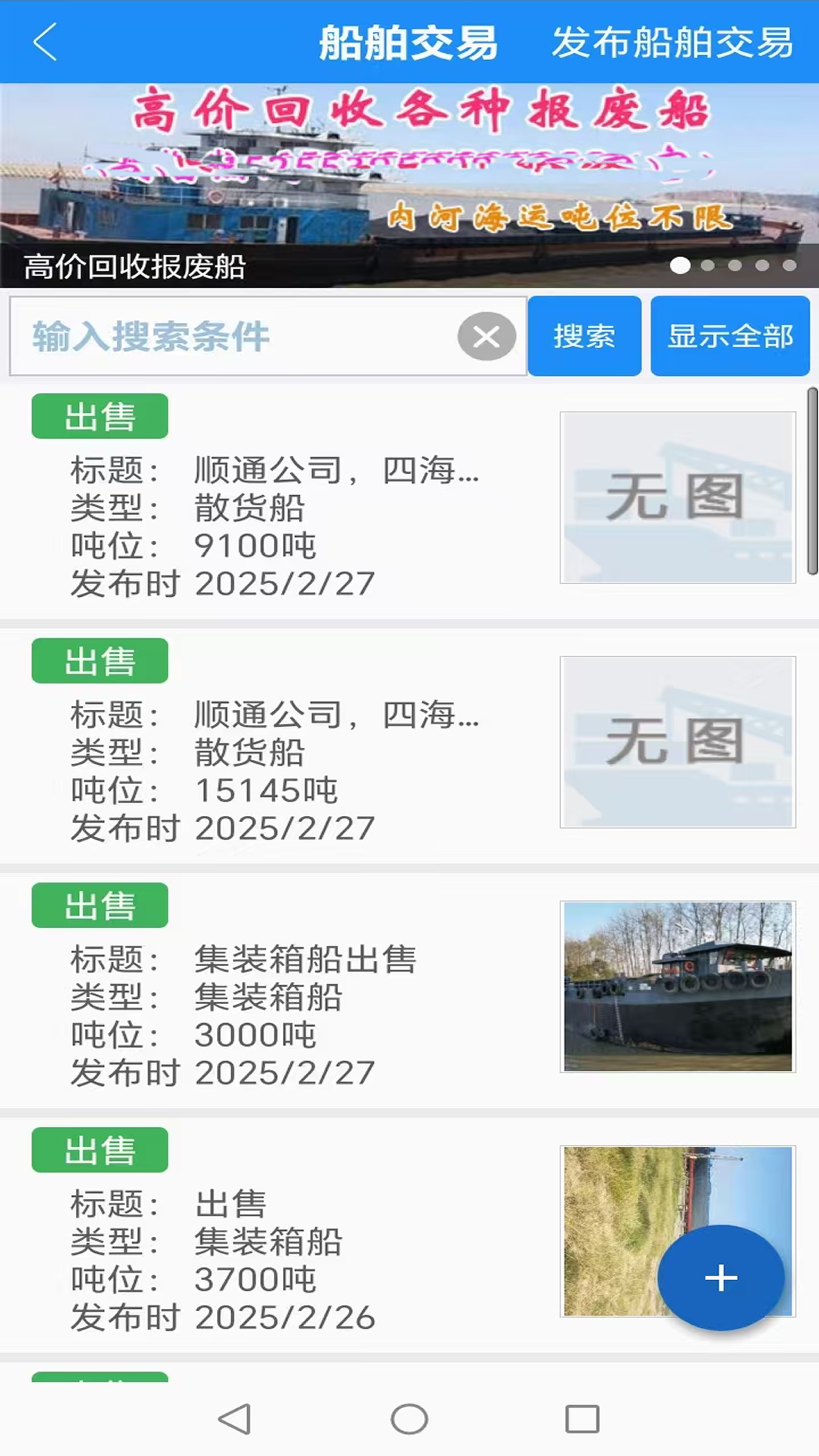The image size is (819, 1456).
Task: Clear the search box with the X icon
Action: click(486, 336)
